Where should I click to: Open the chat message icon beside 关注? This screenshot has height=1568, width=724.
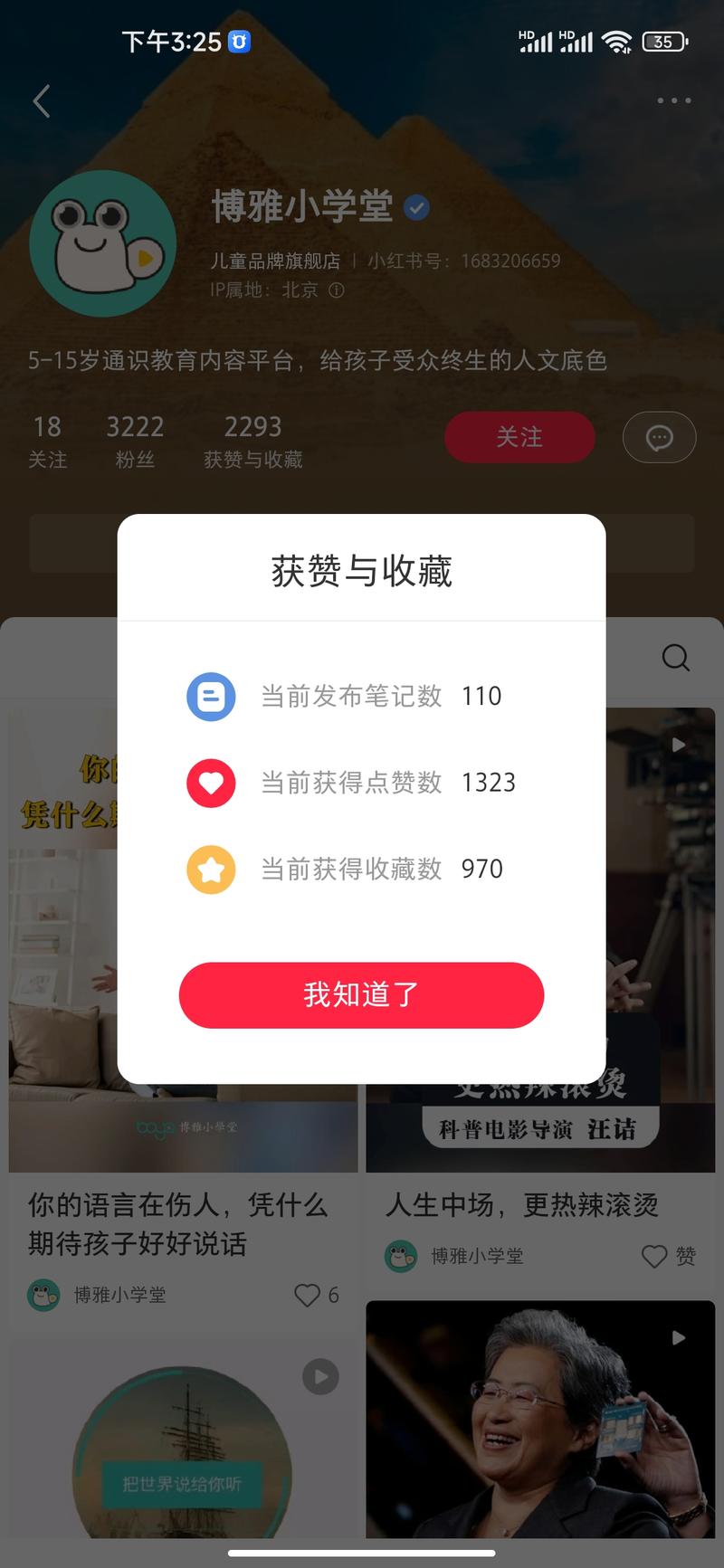click(659, 437)
